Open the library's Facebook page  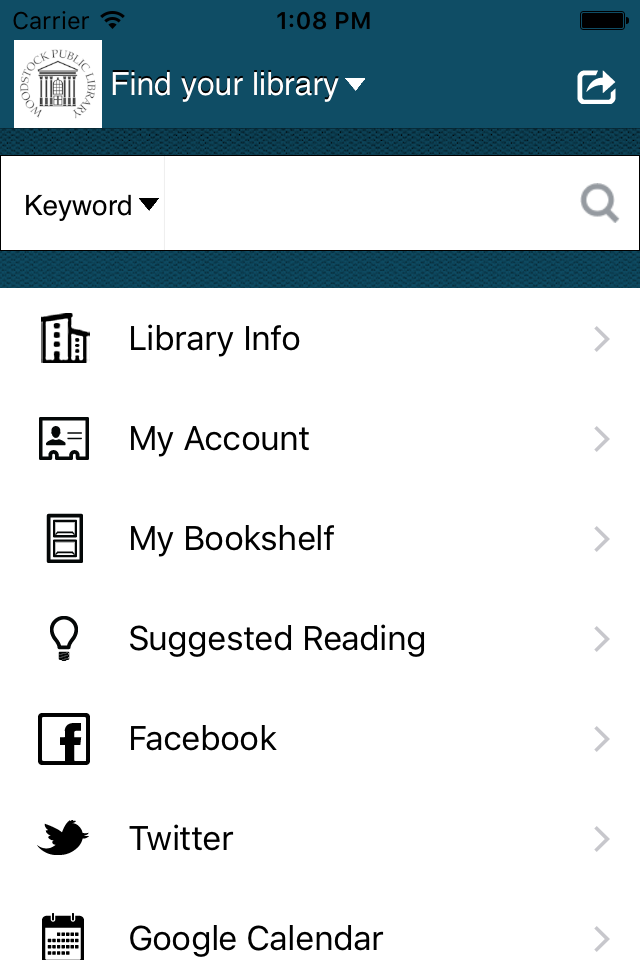[x=320, y=739]
